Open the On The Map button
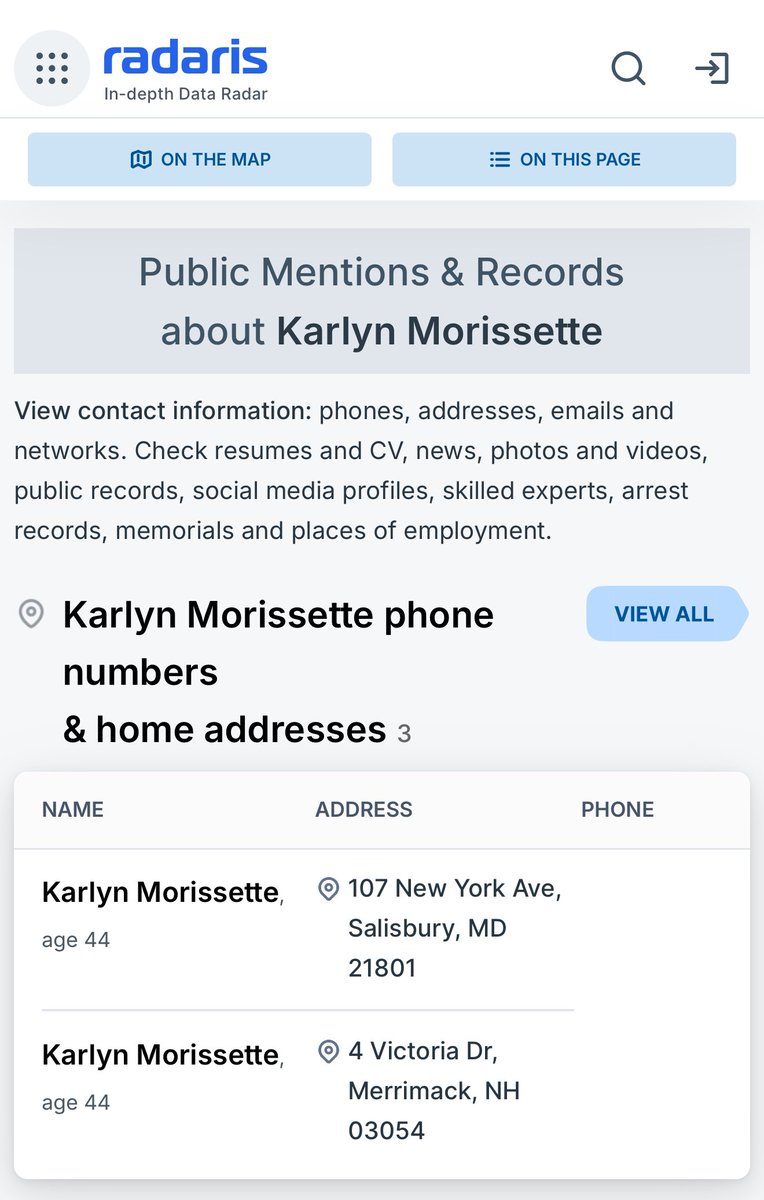 200,159
